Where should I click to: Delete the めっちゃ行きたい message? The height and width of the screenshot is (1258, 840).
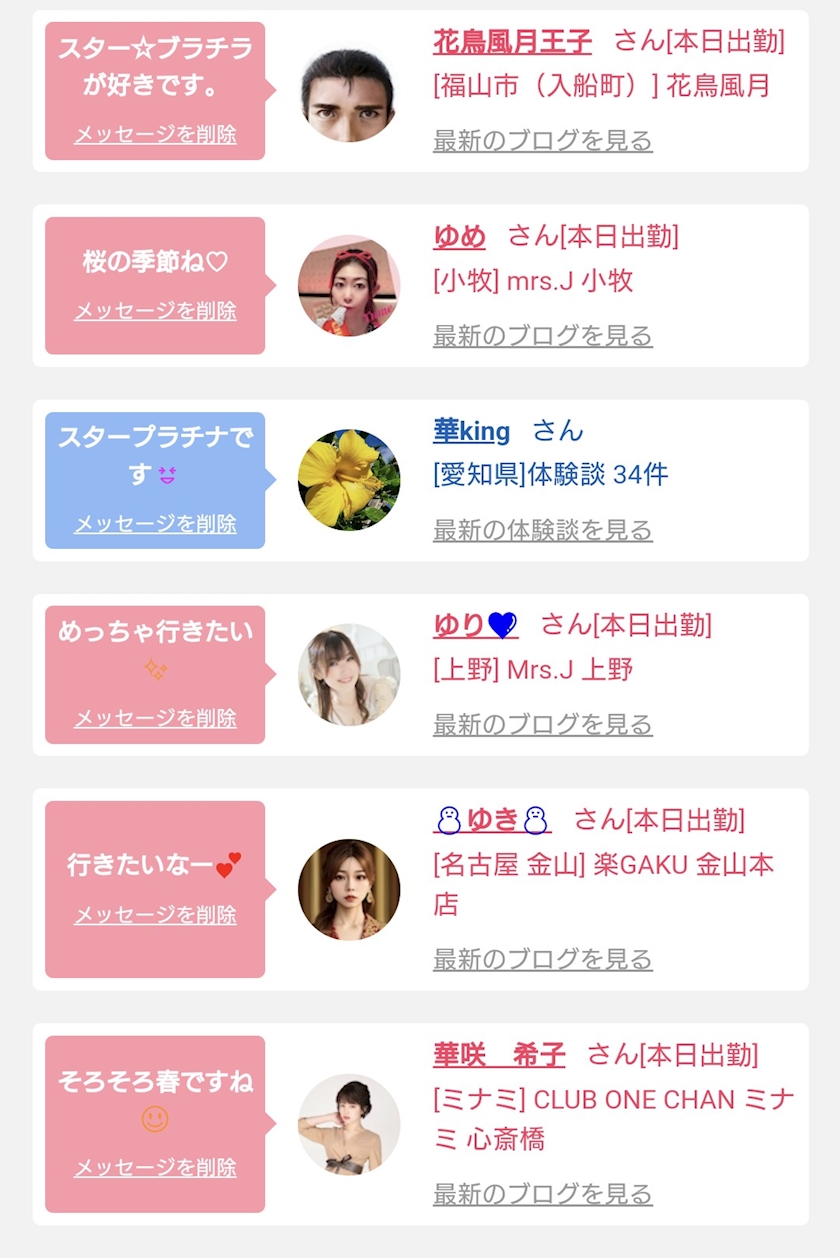pyautogui.click(x=155, y=718)
